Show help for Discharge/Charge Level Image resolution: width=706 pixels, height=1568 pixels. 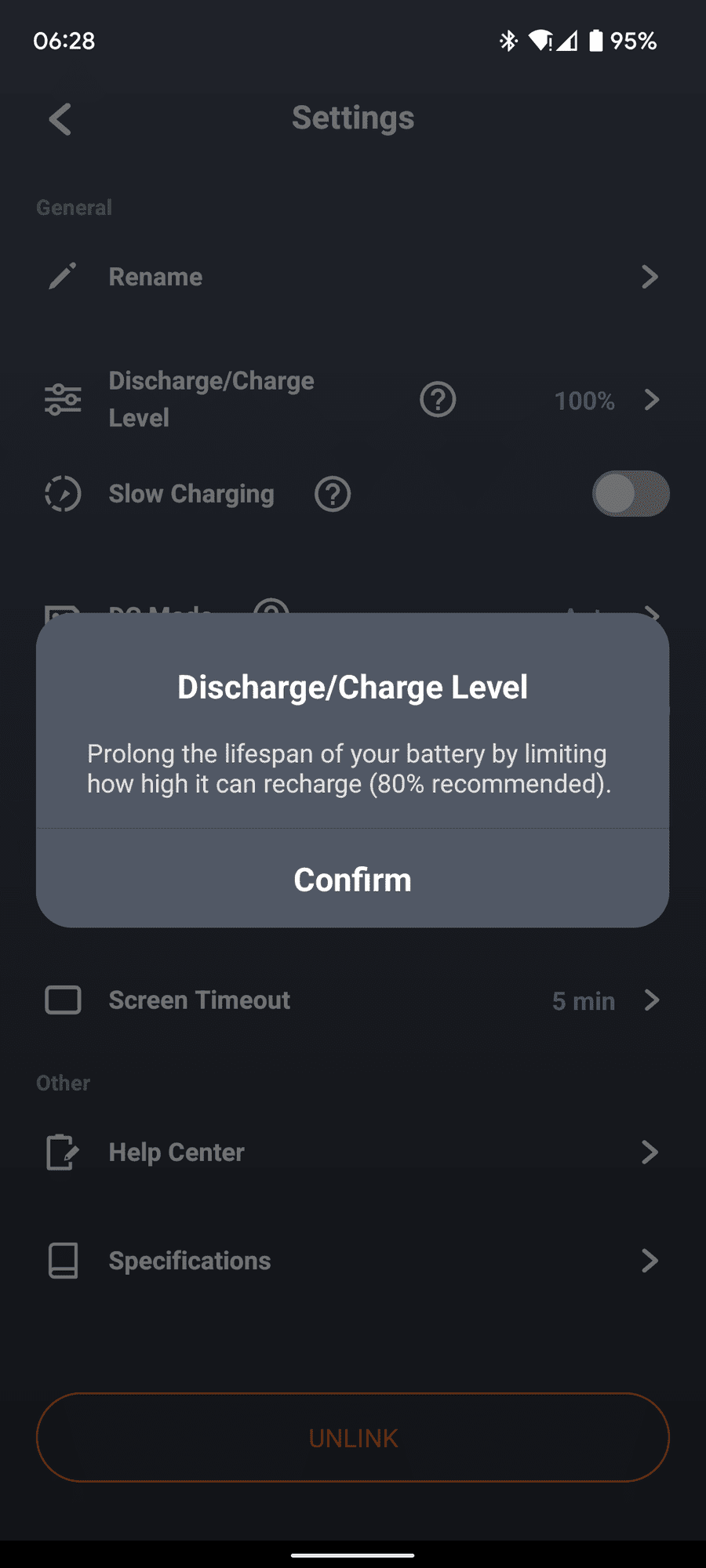(x=438, y=400)
